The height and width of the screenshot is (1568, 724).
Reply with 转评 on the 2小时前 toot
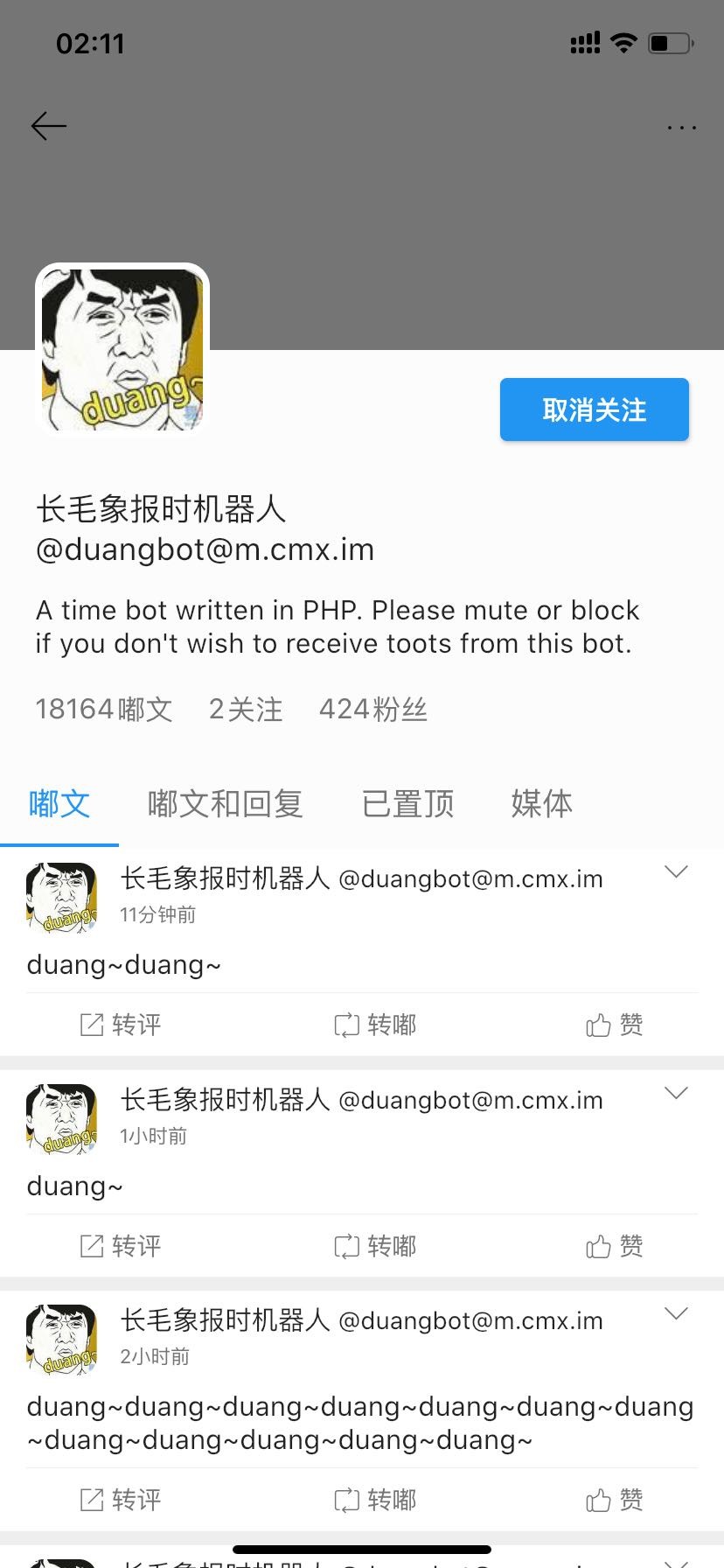click(x=121, y=1500)
